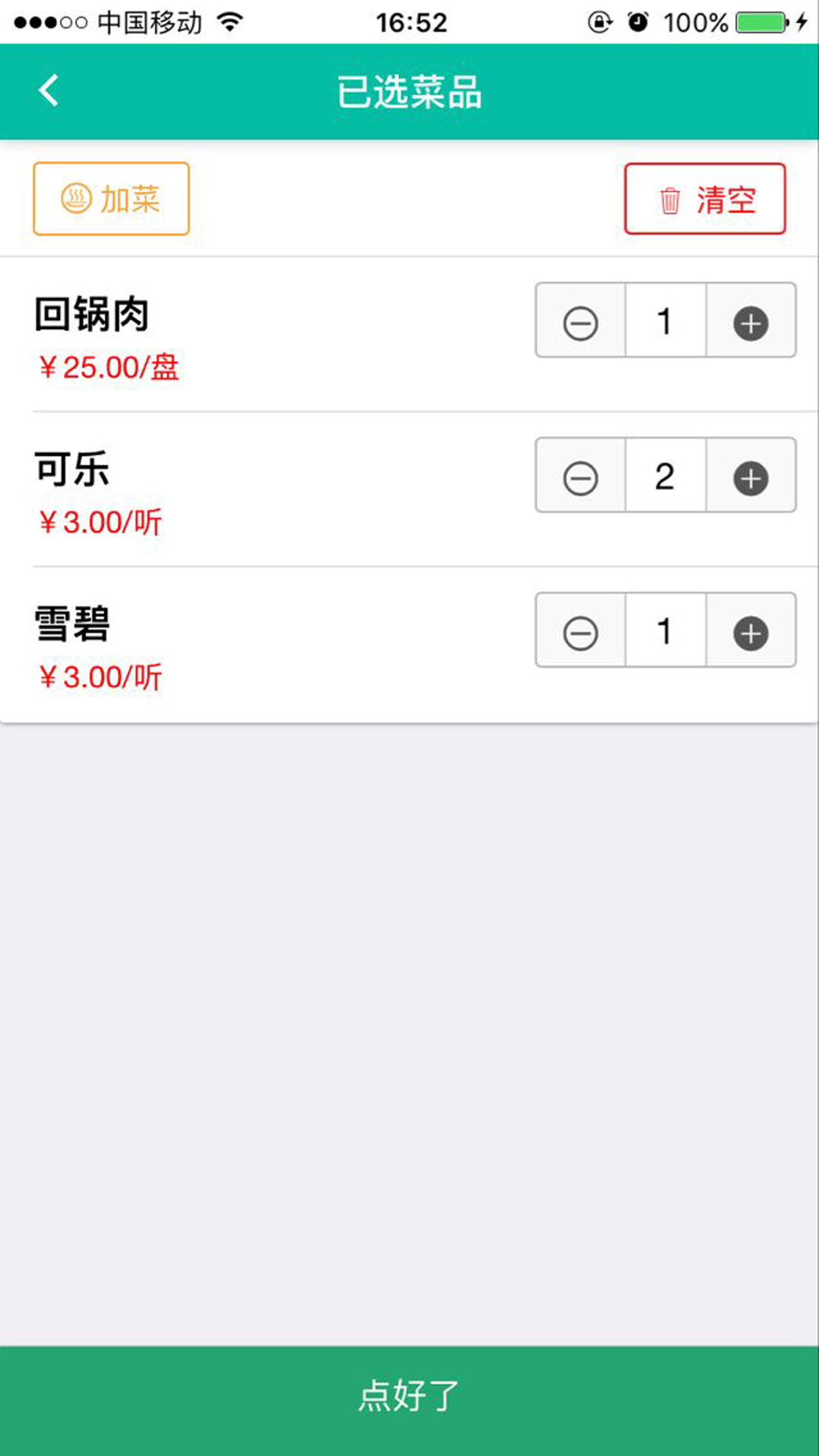This screenshot has height=1456, width=819.
Task: Clear all dishes with 清空
Action: click(705, 199)
